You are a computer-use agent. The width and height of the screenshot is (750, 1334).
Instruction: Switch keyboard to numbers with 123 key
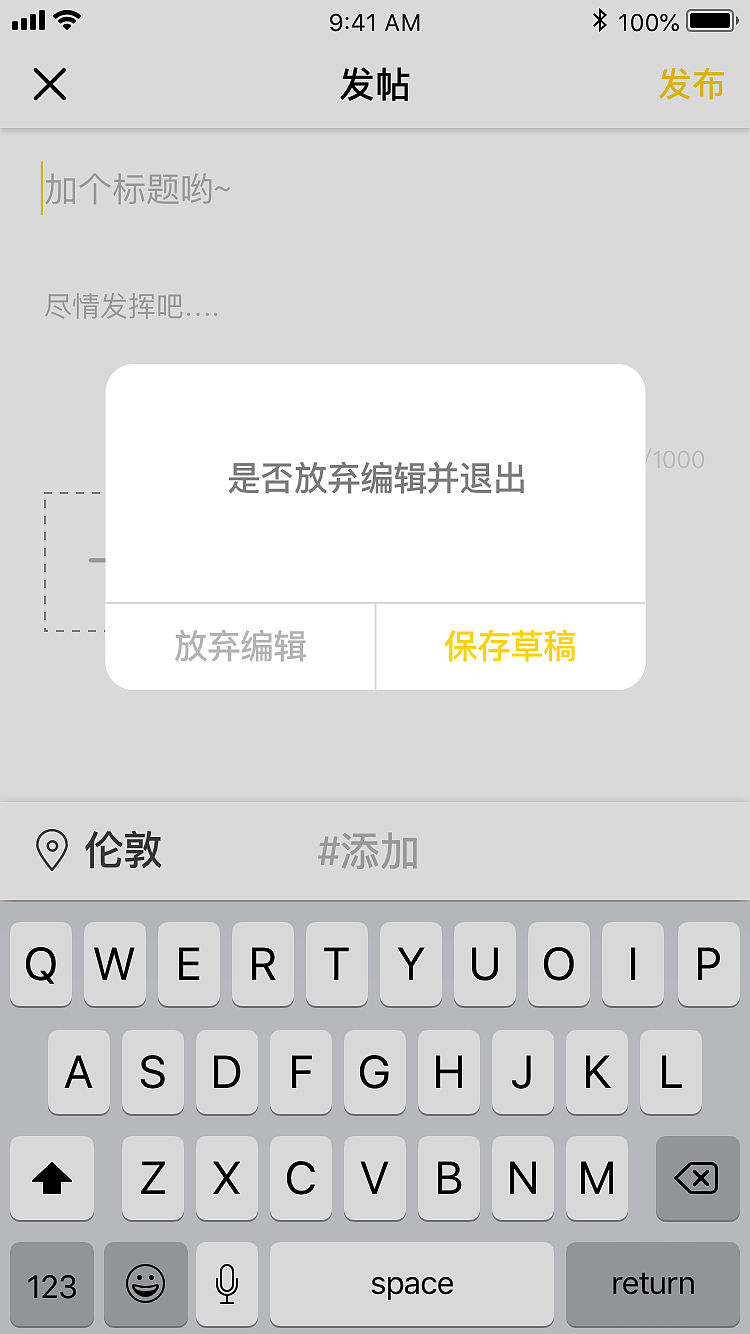pyautogui.click(x=52, y=1284)
